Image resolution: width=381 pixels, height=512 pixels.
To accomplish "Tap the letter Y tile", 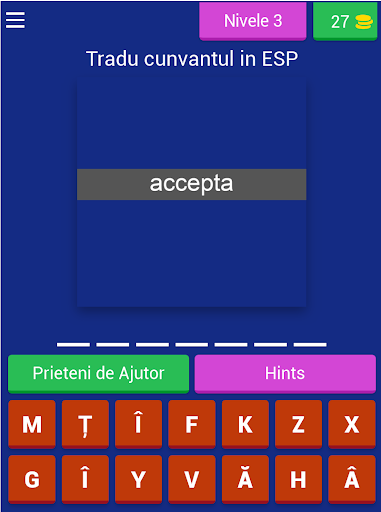I will pyautogui.click(x=138, y=479).
